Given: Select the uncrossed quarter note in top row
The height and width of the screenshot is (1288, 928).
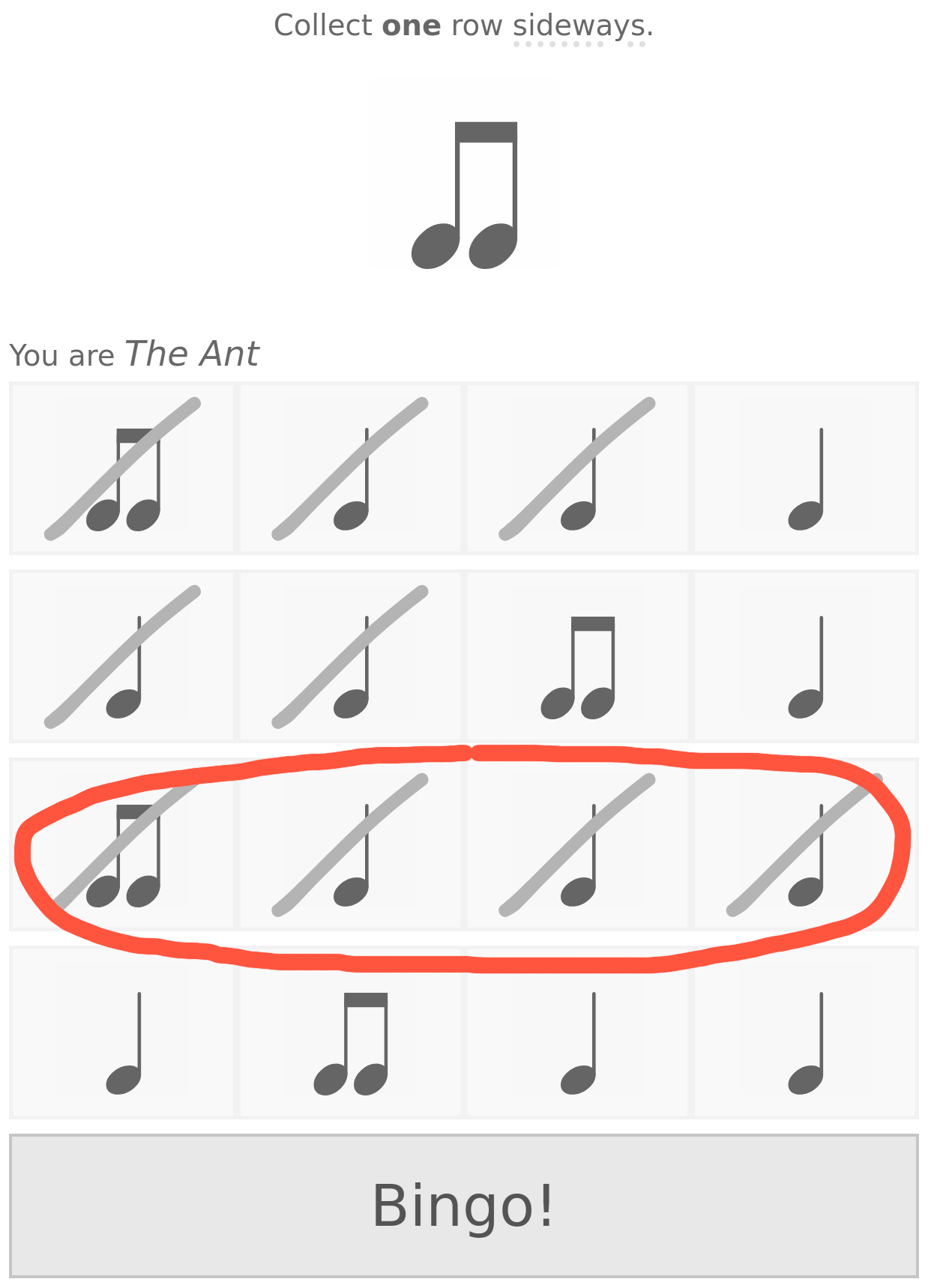Looking at the screenshot, I should (x=805, y=469).
